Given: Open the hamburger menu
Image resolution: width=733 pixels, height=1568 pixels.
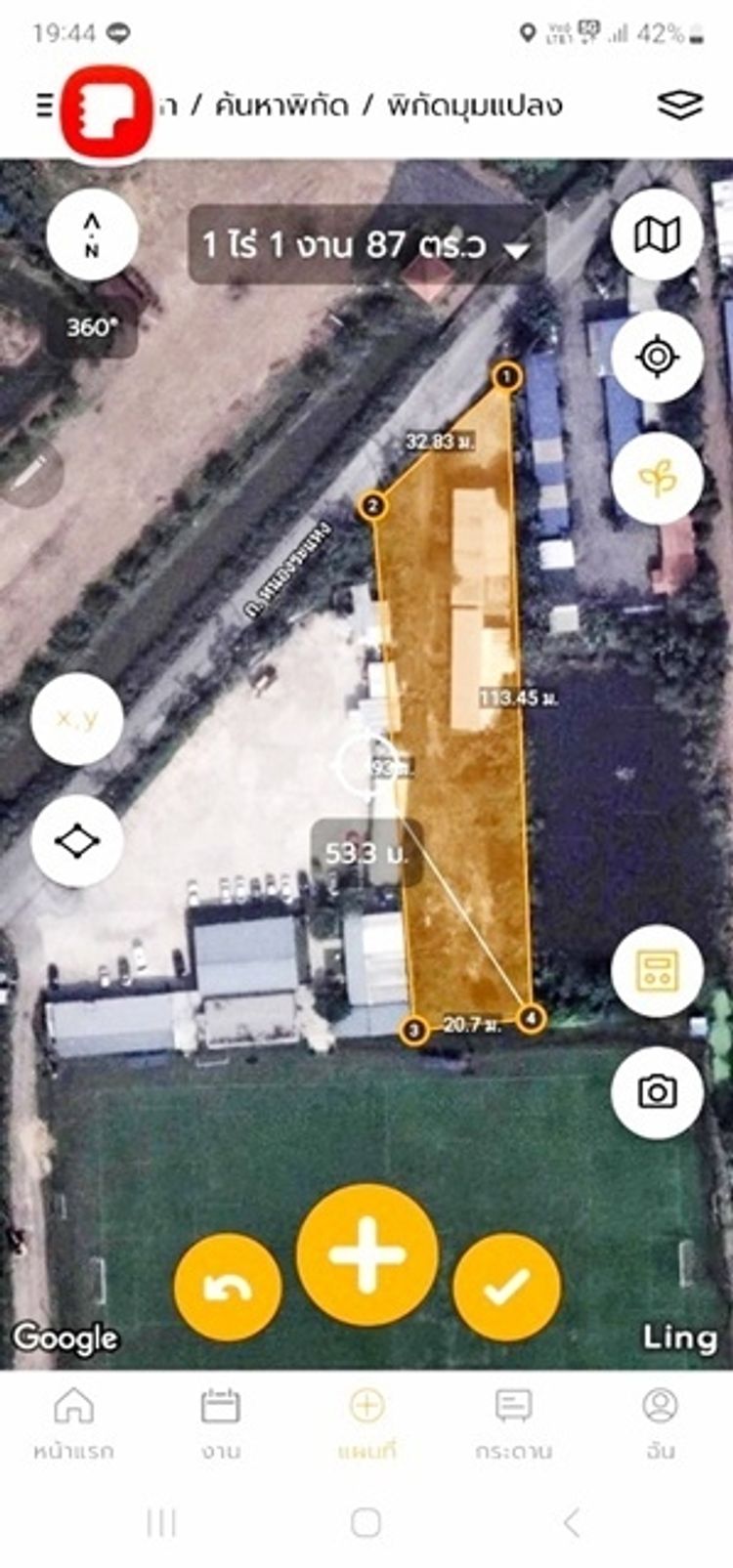Looking at the screenshot, I should pos(44,105).
